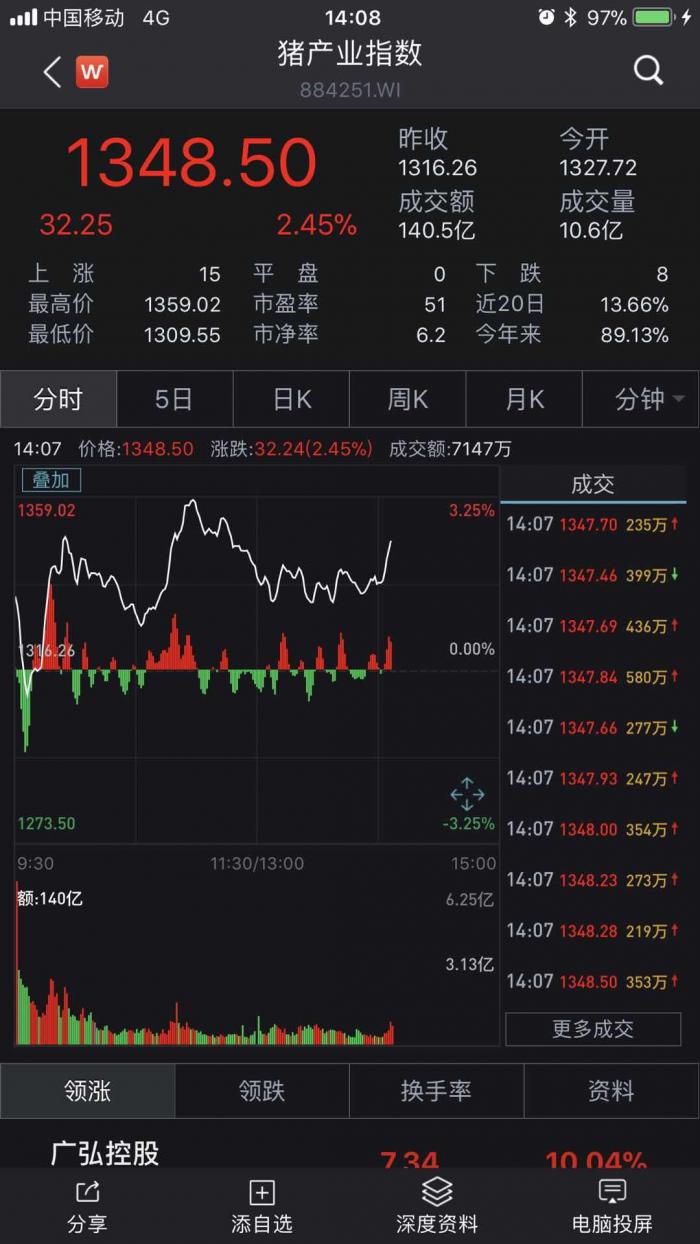700x1244 pixels.
Task: Open 深度资料 in-depth data
Action: 437,1205
